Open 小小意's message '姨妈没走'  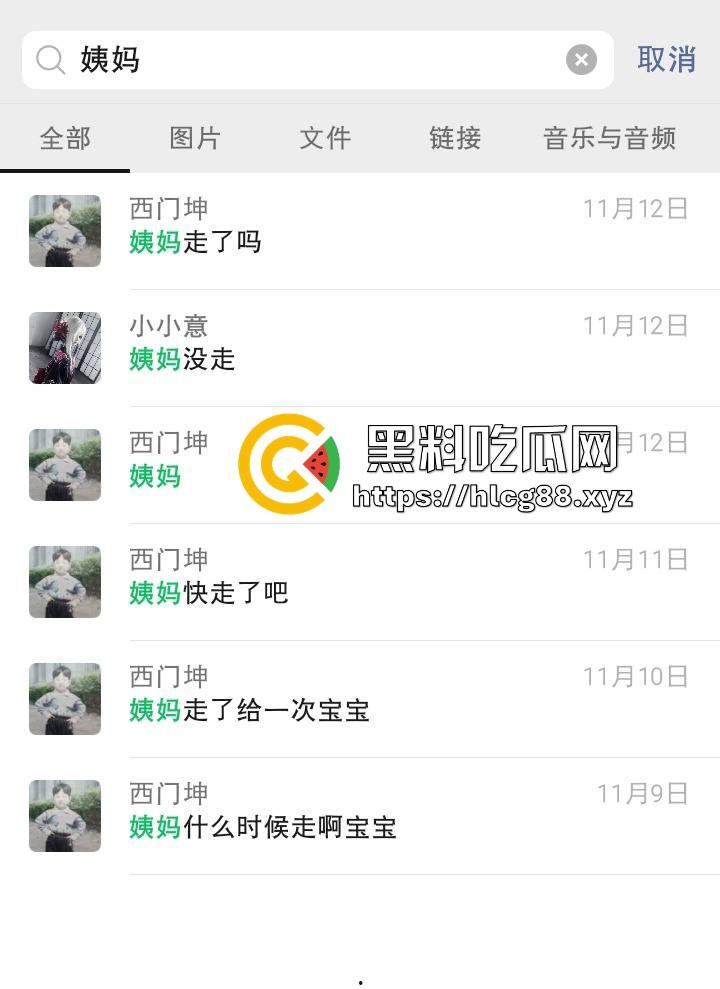(x=180, y=360)
